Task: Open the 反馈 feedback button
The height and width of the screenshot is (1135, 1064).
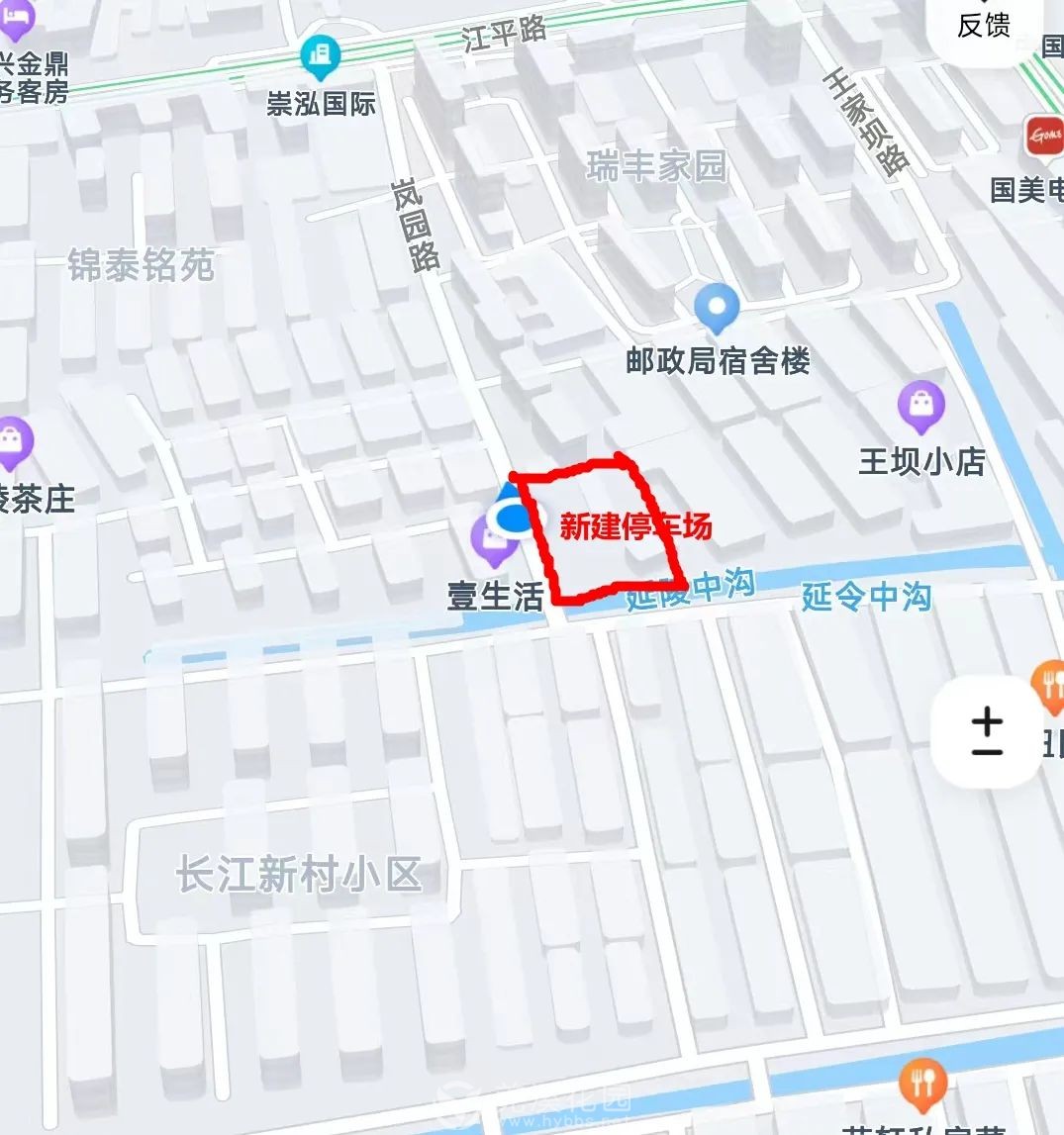Action: point(984,26)
